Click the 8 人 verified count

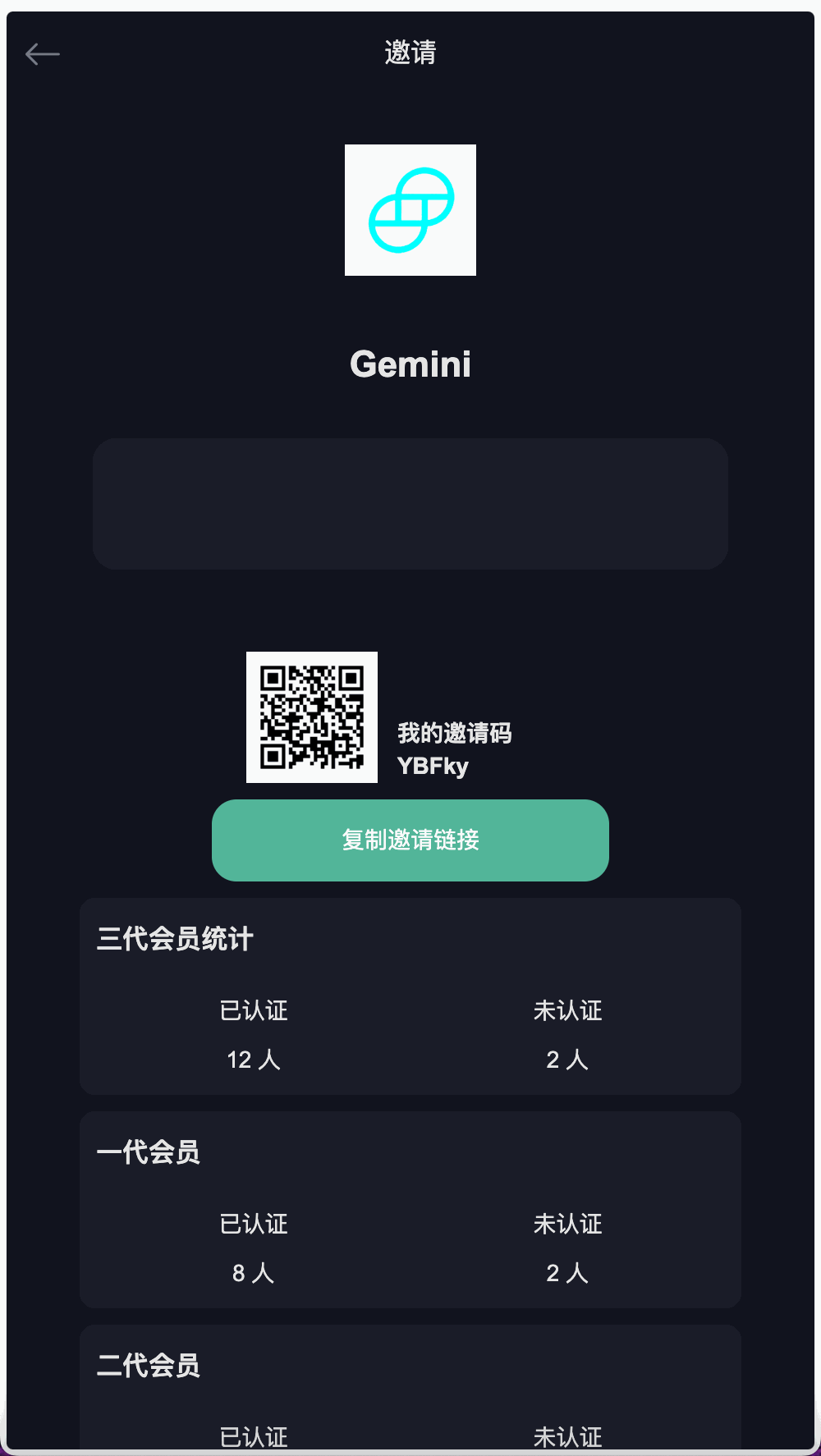[x=254, y=1273]
